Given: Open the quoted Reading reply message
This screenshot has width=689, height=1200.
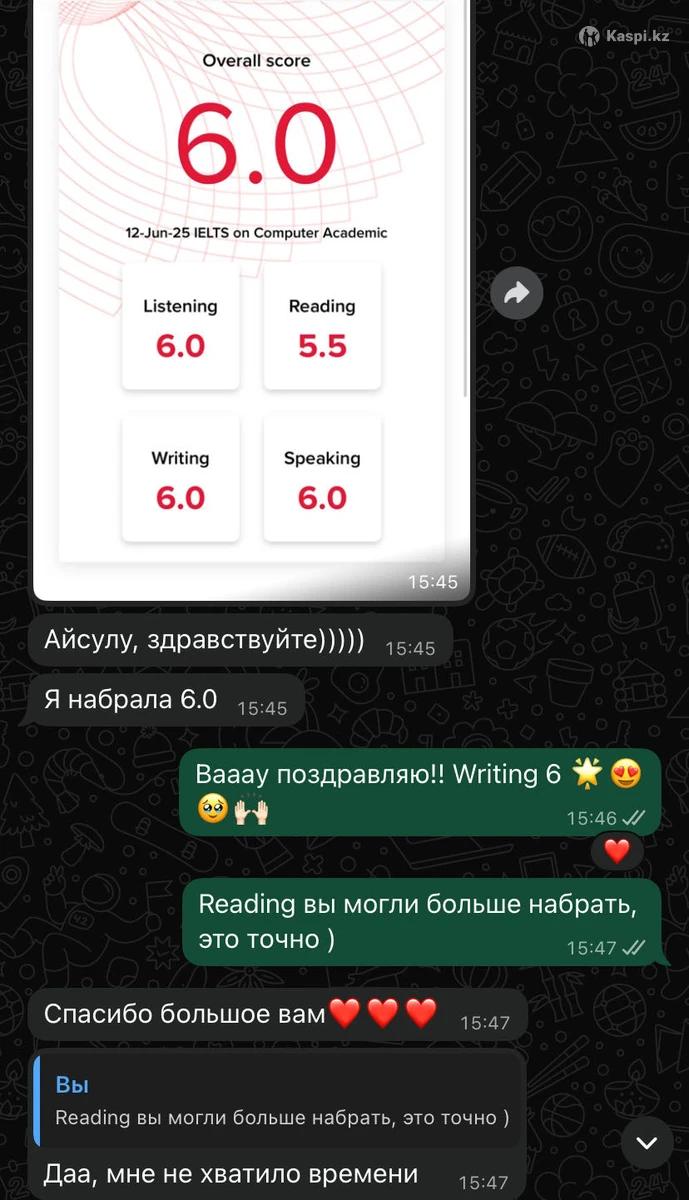Looking at the screenshot, I should click(280, 1098).
